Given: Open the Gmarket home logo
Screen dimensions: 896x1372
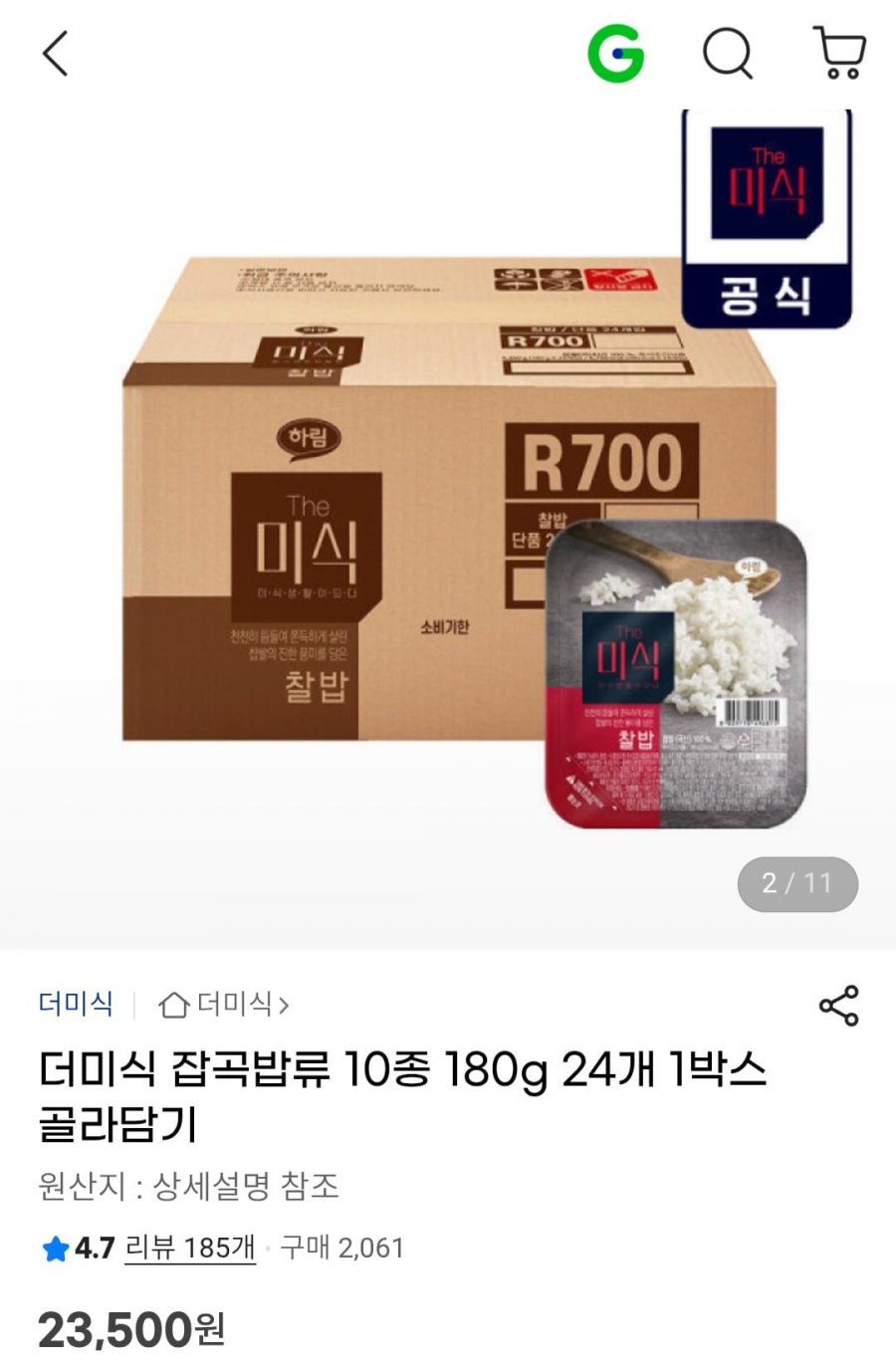Looking at the screenshot, I should (x=615, y=54).
